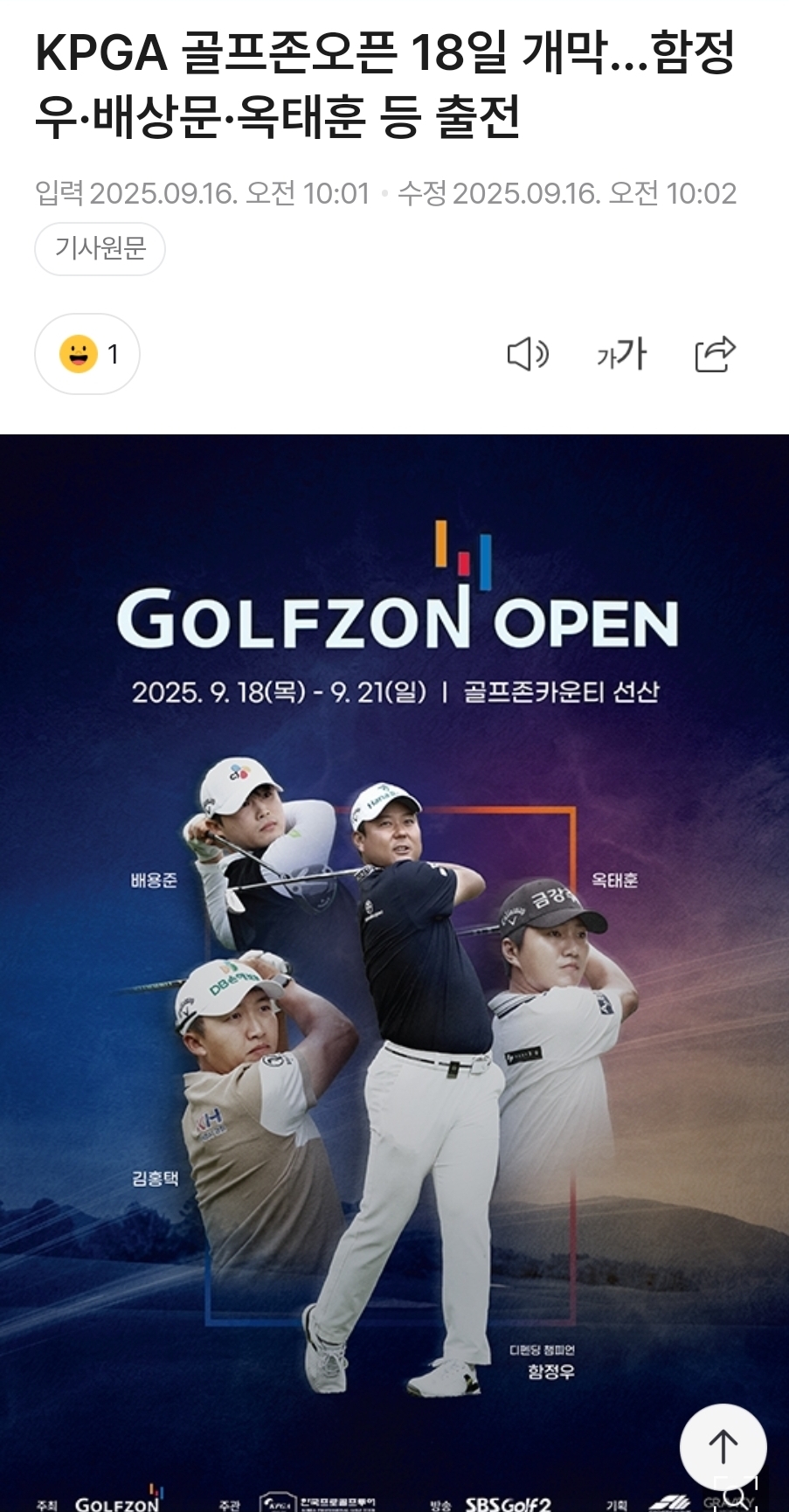Change the font size with 가가
Viewport: 789px width, 1512px height.
tap(621, 354)
